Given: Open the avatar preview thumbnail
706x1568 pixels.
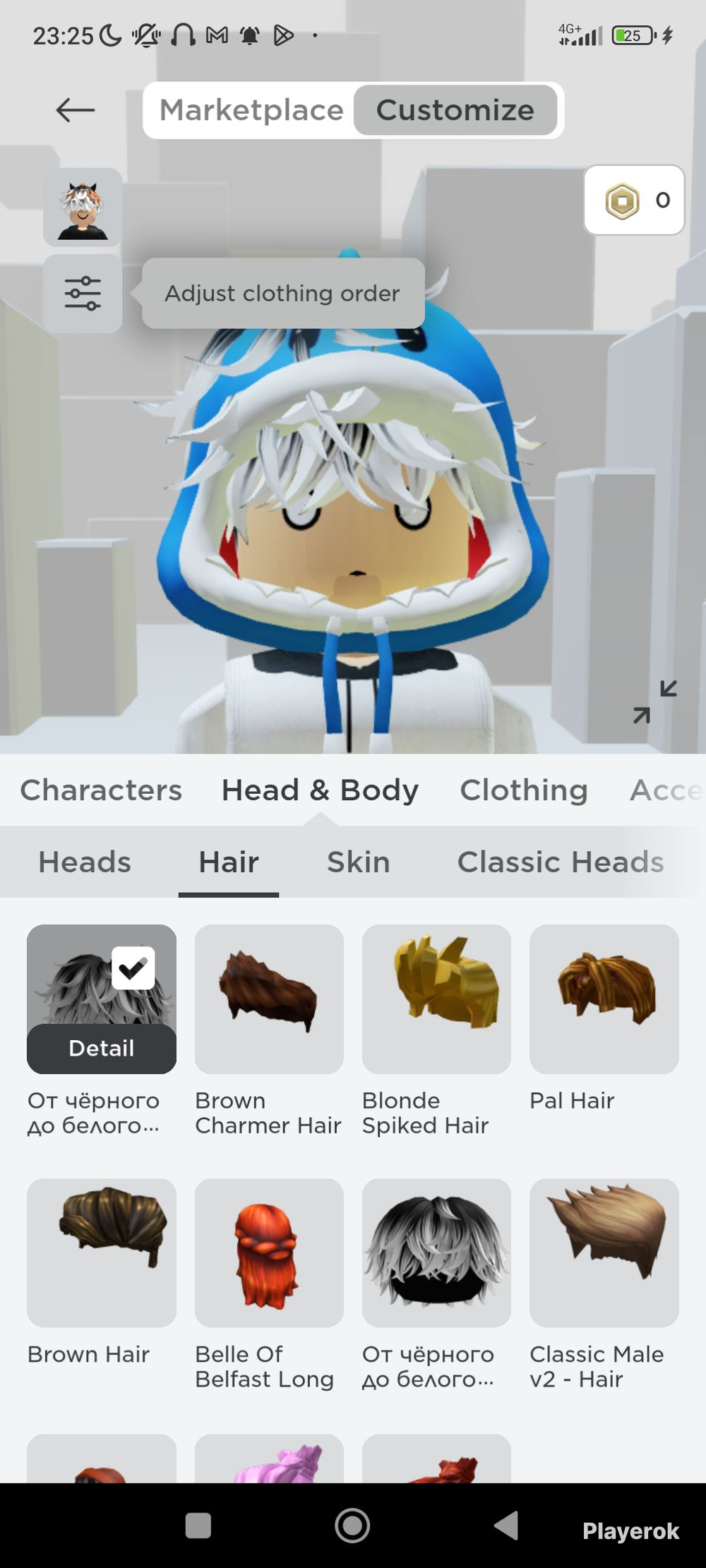Looking at the screenshot, I should click(x=83, y=207).
